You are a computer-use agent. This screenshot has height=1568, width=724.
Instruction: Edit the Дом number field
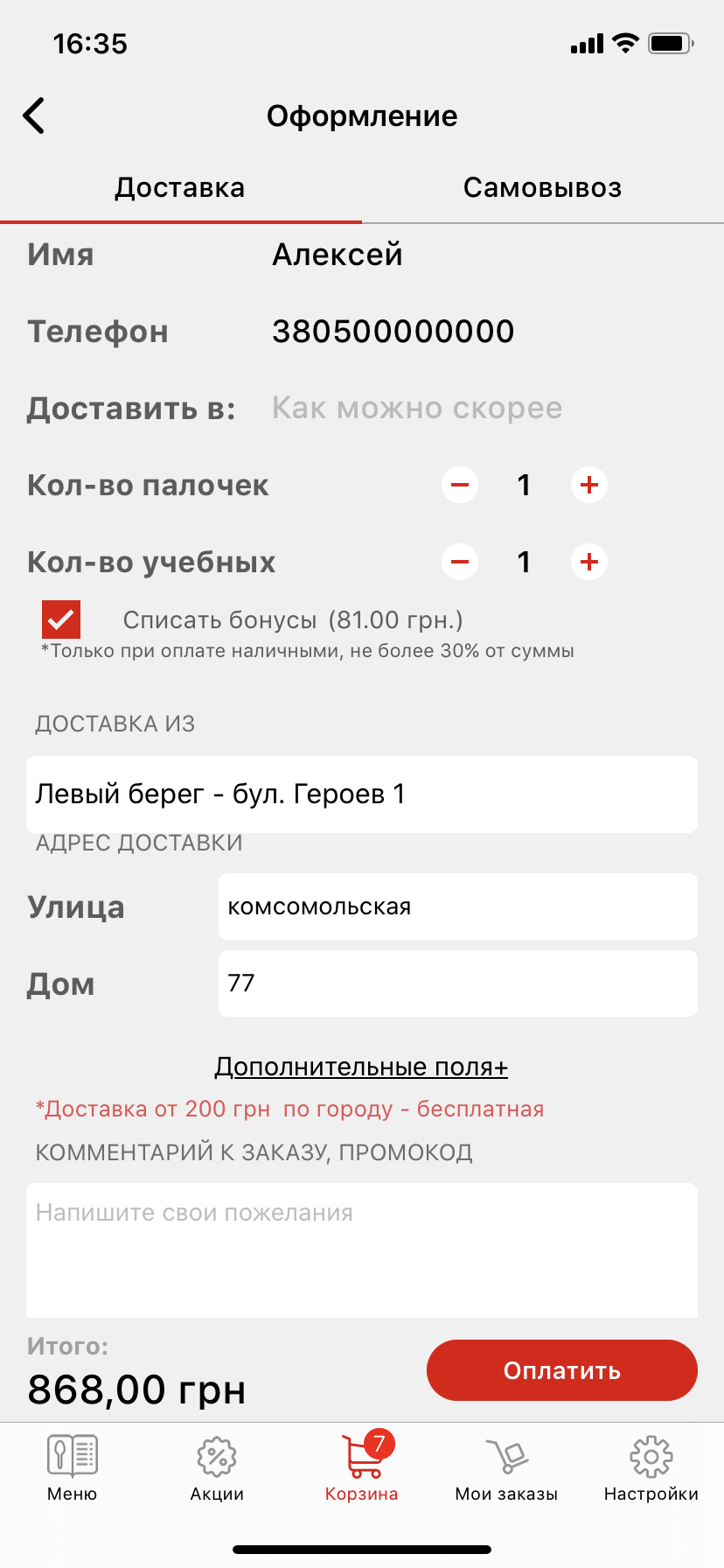(457, 983)
